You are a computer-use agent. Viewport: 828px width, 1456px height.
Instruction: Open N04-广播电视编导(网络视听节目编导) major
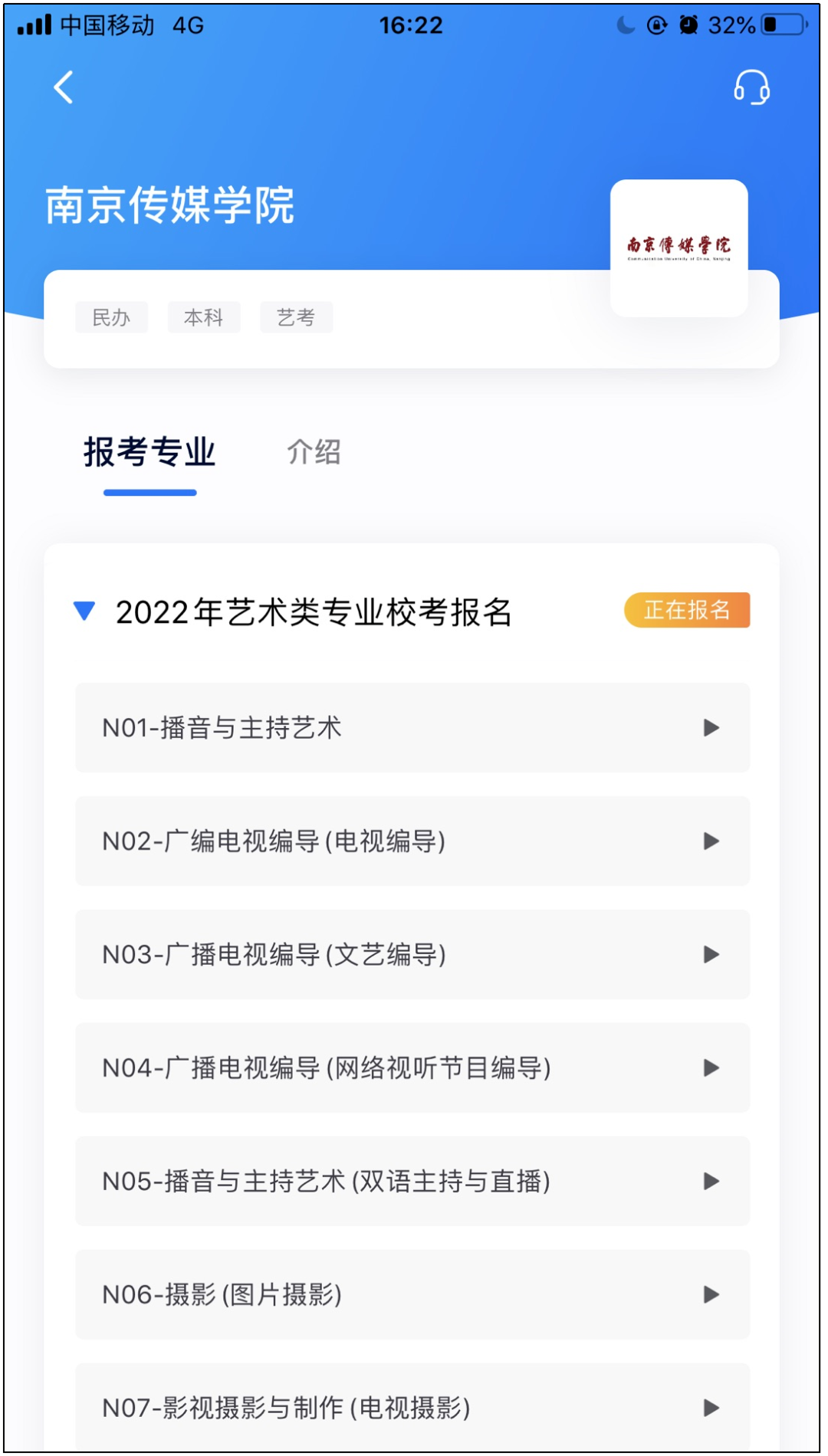[412, 1067]
